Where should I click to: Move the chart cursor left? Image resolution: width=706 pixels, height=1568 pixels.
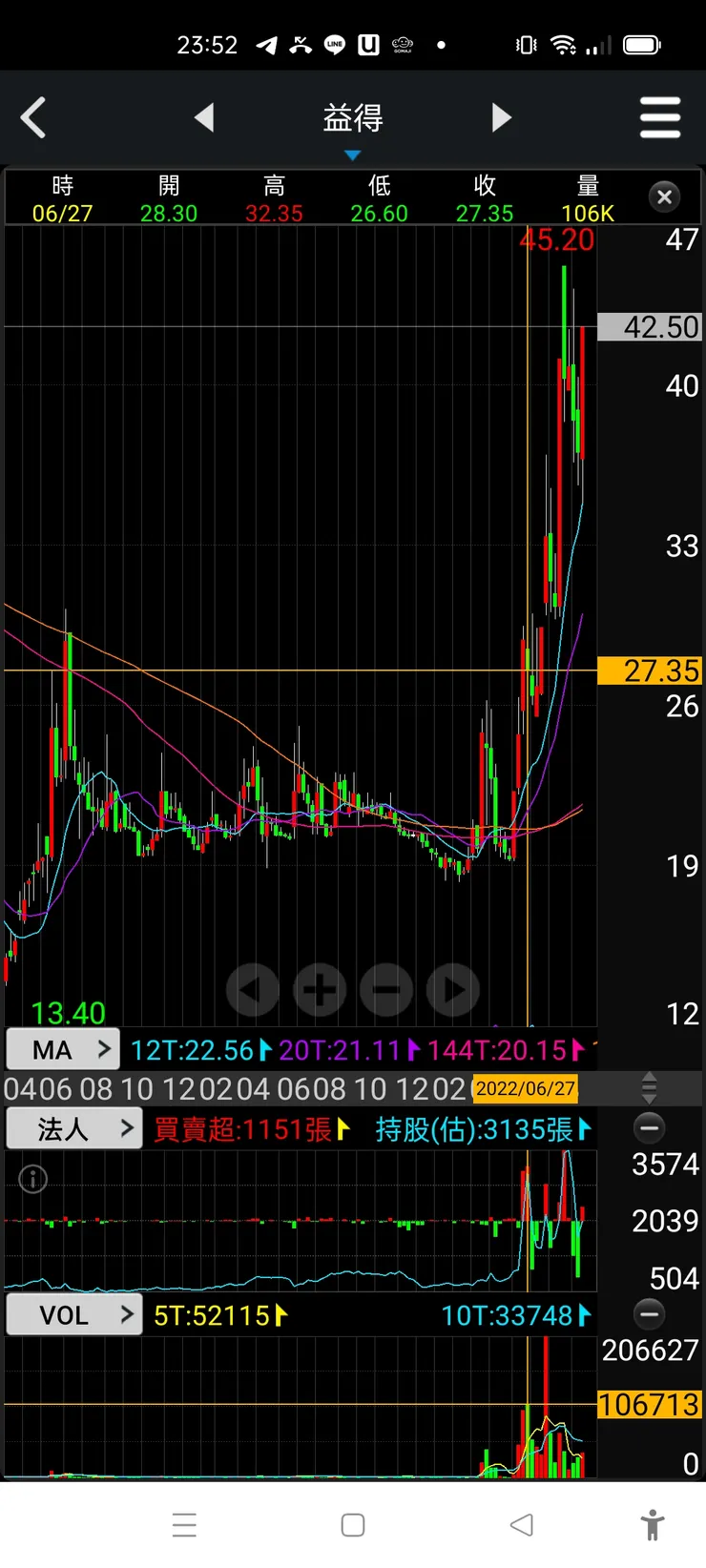252,990
